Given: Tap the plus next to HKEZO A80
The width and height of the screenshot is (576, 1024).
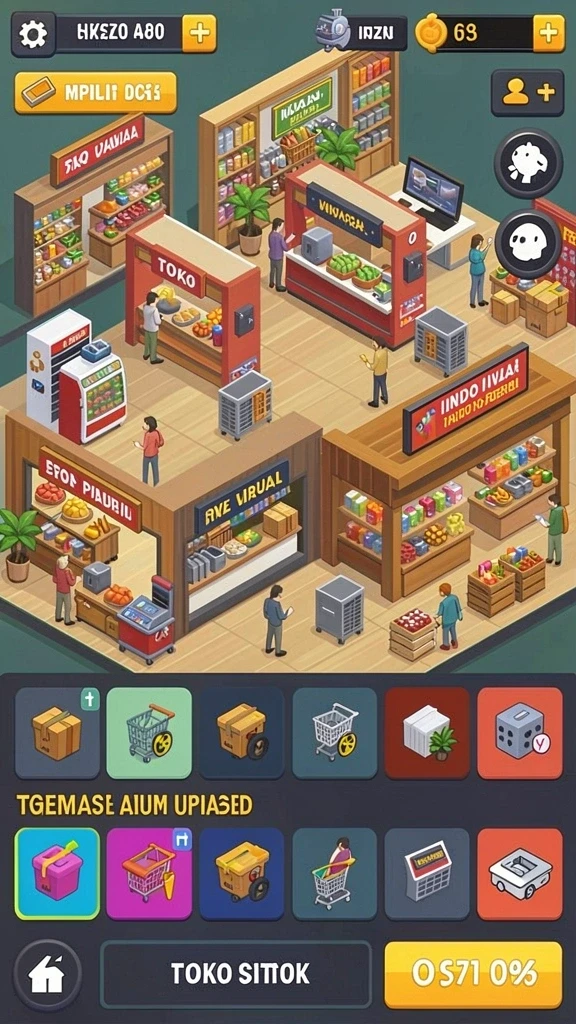Looking at the screenshot, I should [x=199, y=33].
